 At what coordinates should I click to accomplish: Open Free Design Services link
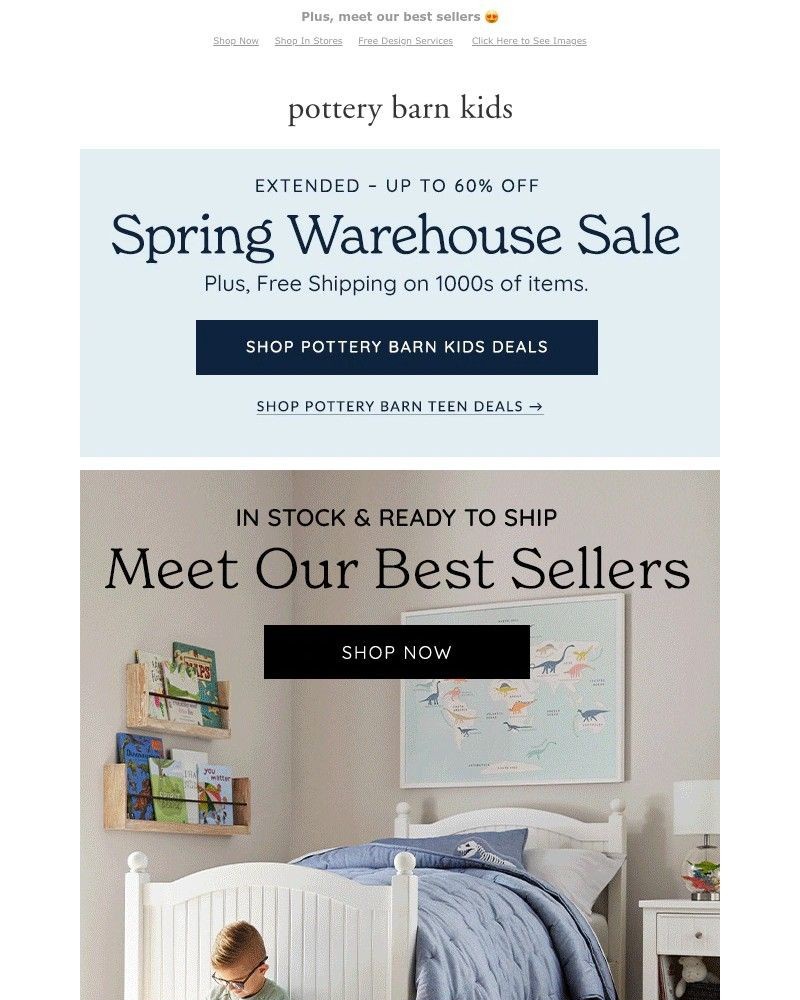(405, 41)
